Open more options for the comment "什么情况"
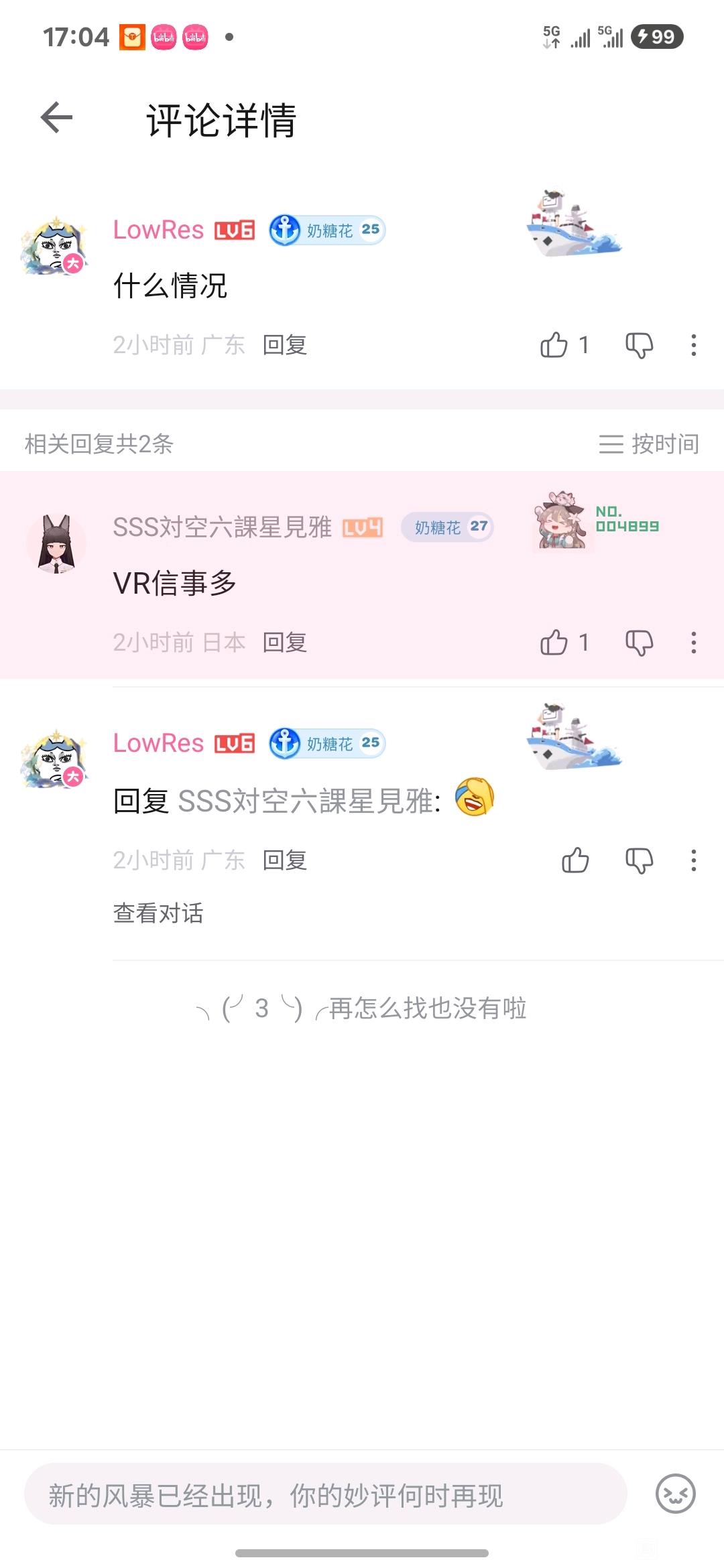This screenshot has height=1568, width=724. point(694,345)
